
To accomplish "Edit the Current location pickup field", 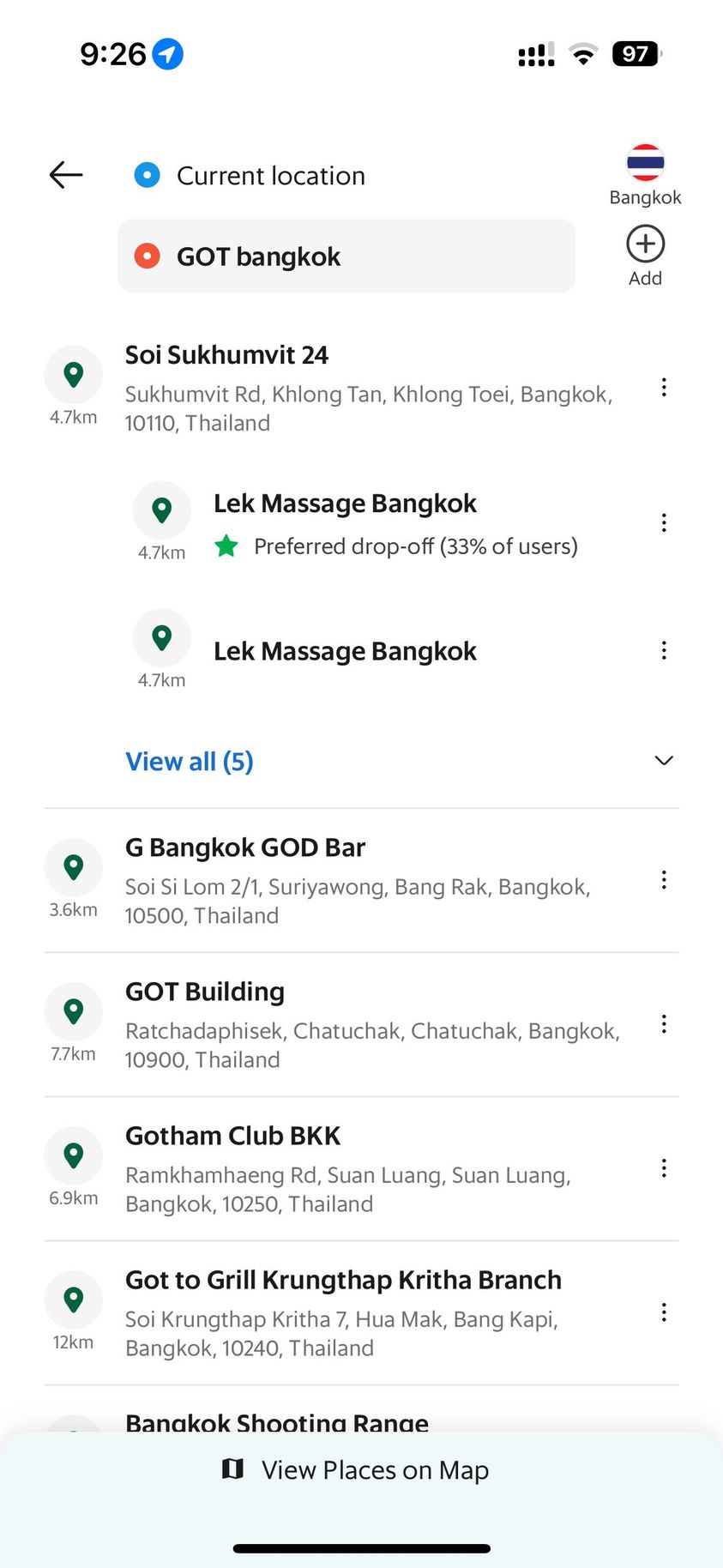I will coord(270,176).
